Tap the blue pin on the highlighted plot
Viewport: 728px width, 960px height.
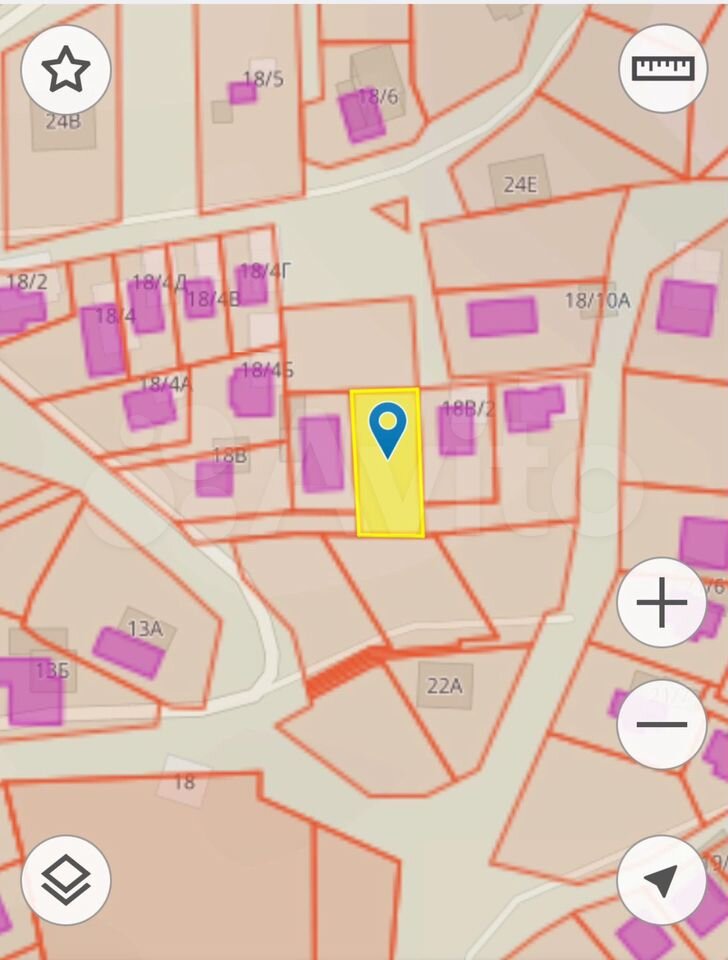coord(388,427)
